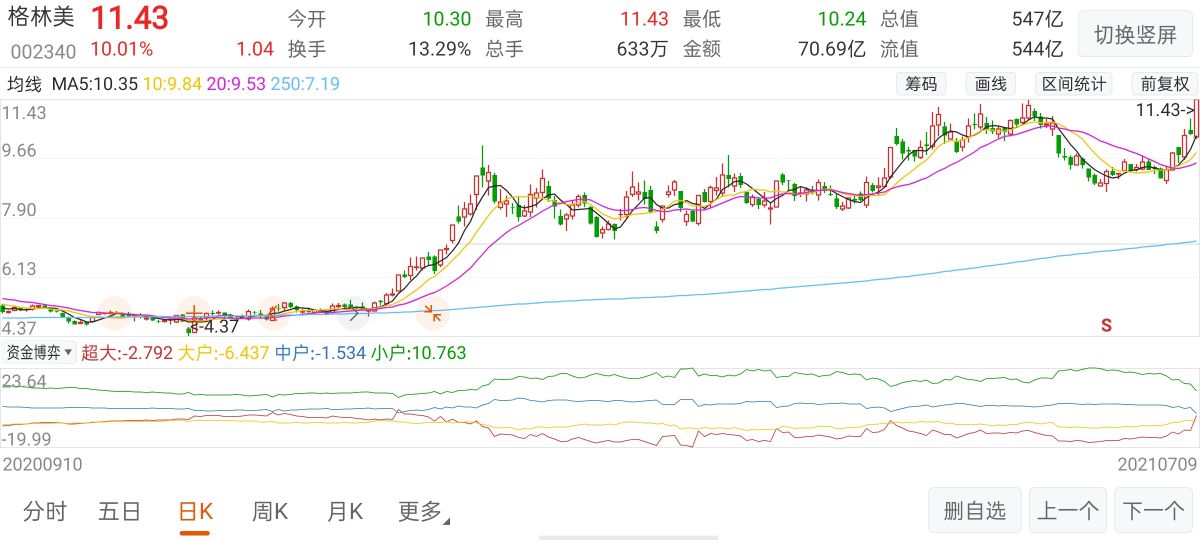
Task: Select the 日K daily candlestick tab
Action: [195, 512]
